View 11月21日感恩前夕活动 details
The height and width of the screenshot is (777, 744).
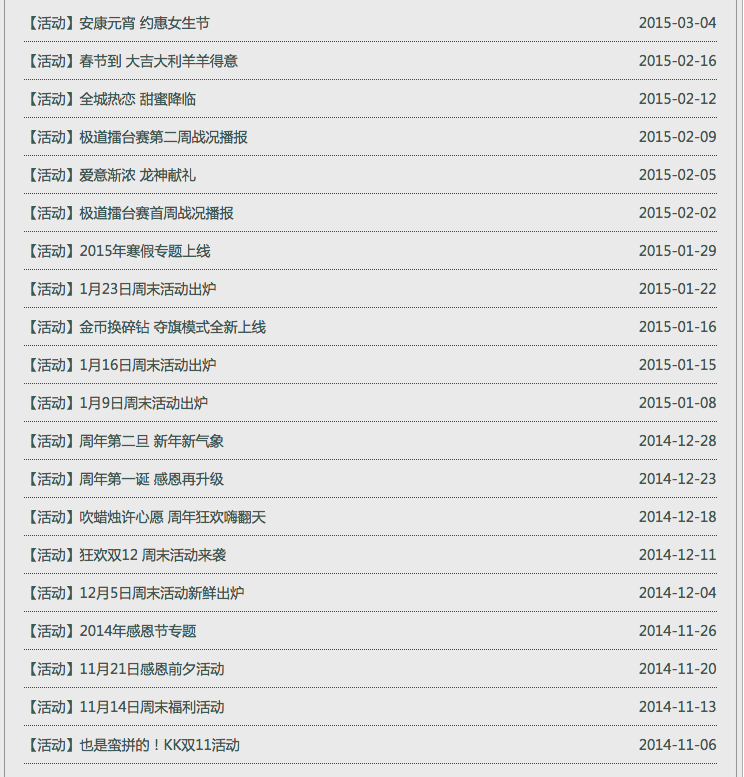click(x=151, y=669)
